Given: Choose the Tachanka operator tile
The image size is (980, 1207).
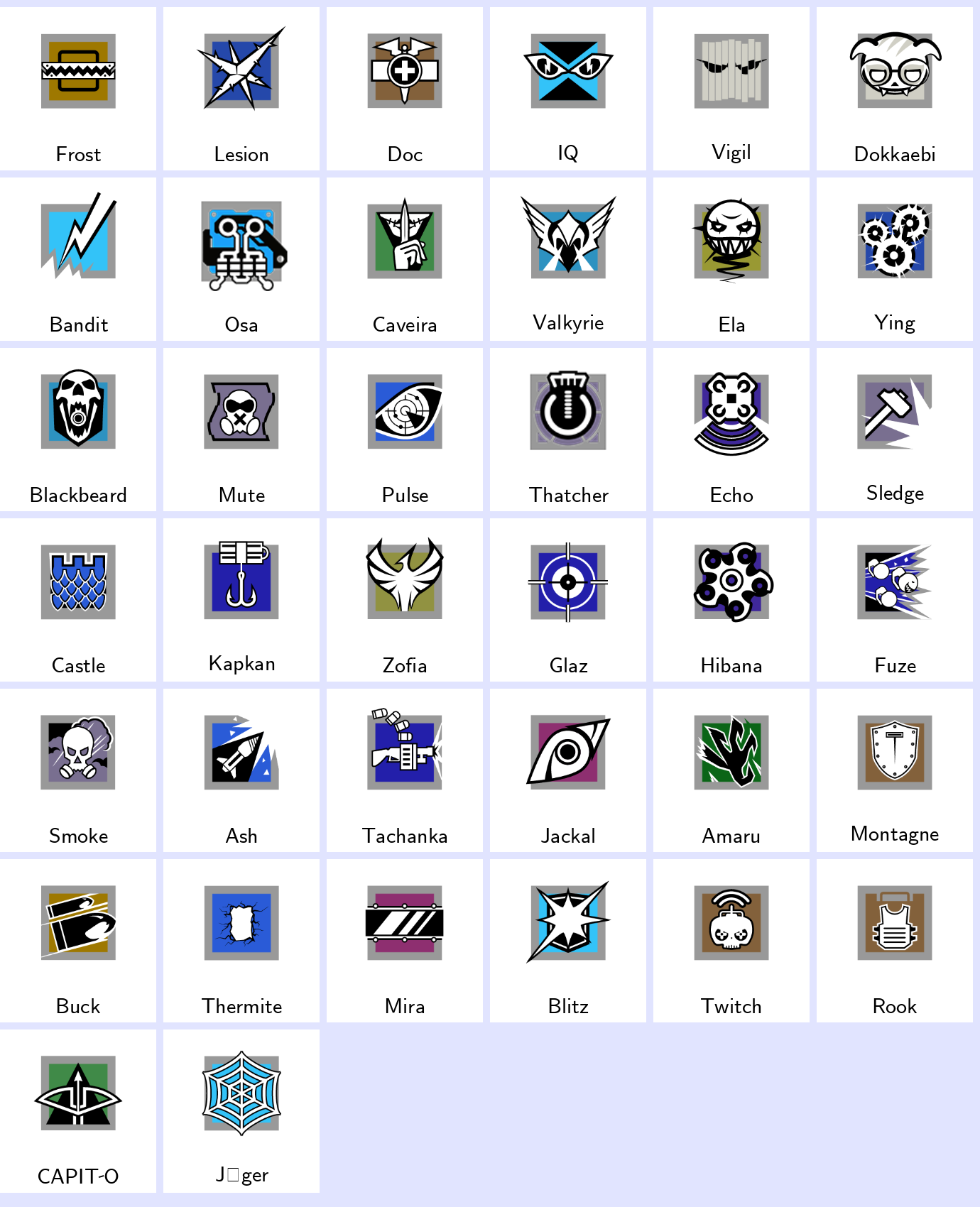Looking at the screenshot, I should click(x=405, y=770).
